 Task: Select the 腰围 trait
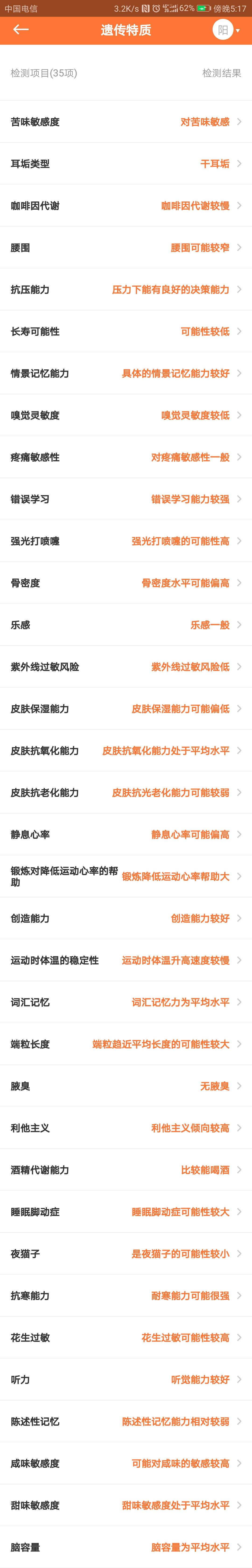(x=126, y=248)
